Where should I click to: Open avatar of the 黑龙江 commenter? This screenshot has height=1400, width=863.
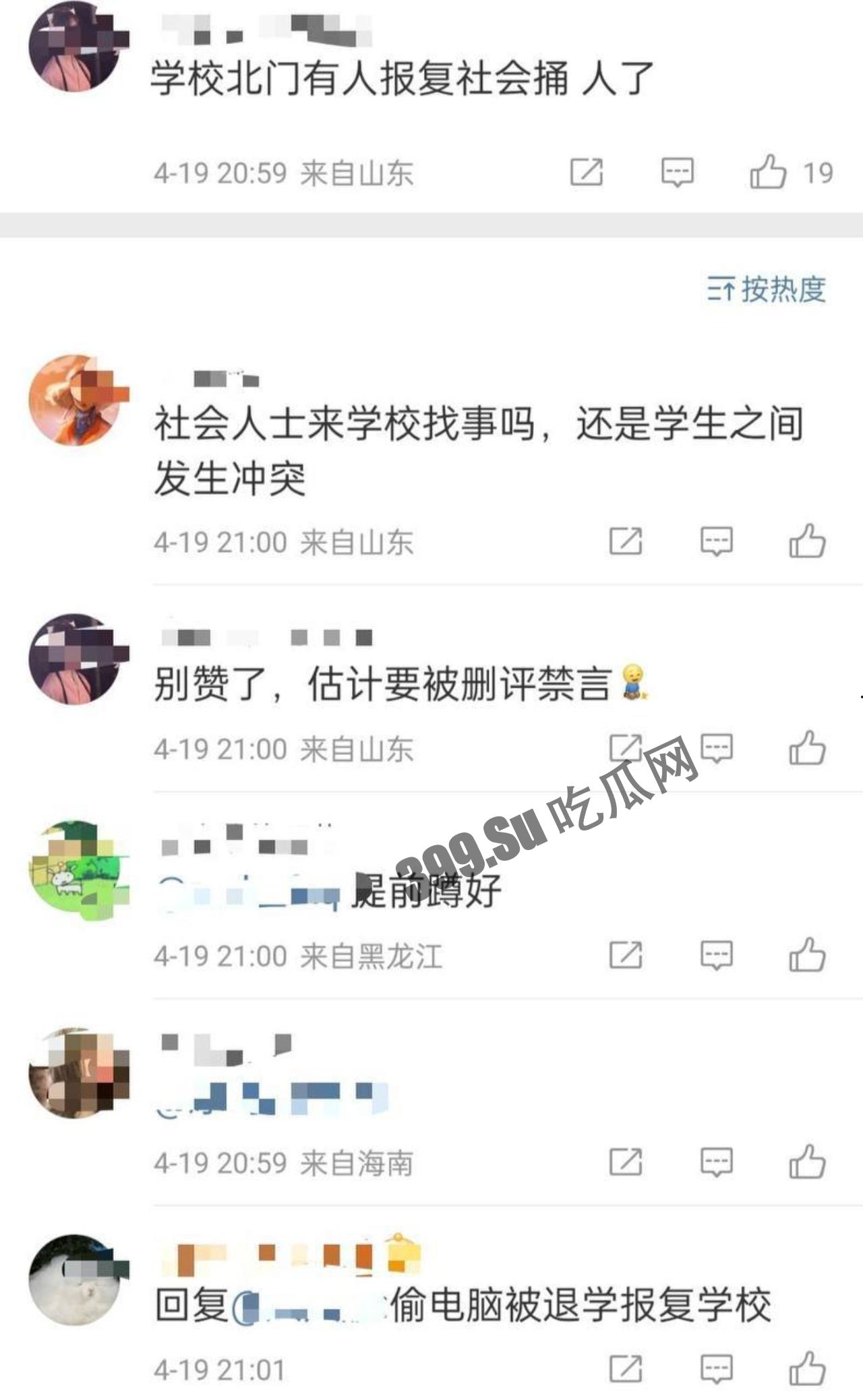76,867
